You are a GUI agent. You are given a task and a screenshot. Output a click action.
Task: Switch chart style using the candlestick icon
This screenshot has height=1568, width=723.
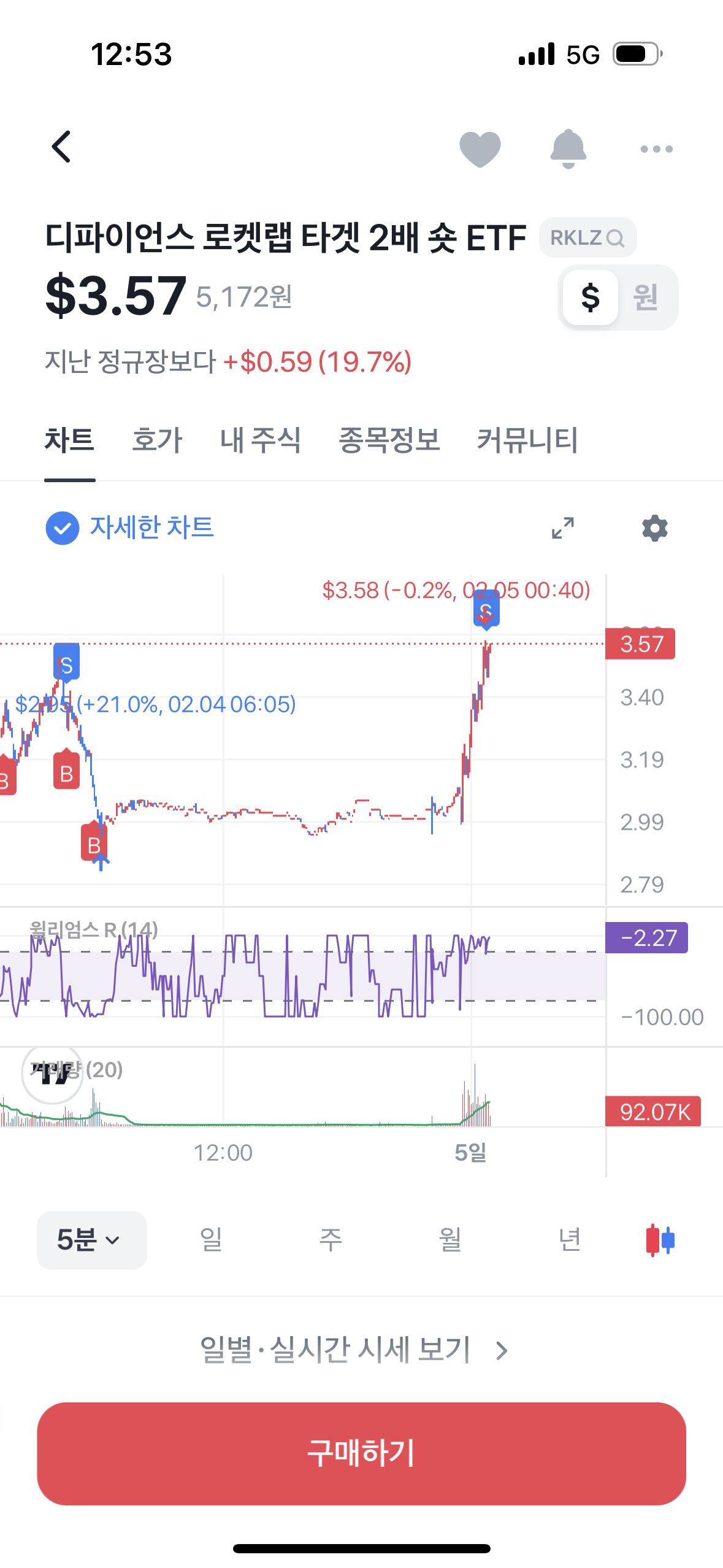pos(659,1240)
